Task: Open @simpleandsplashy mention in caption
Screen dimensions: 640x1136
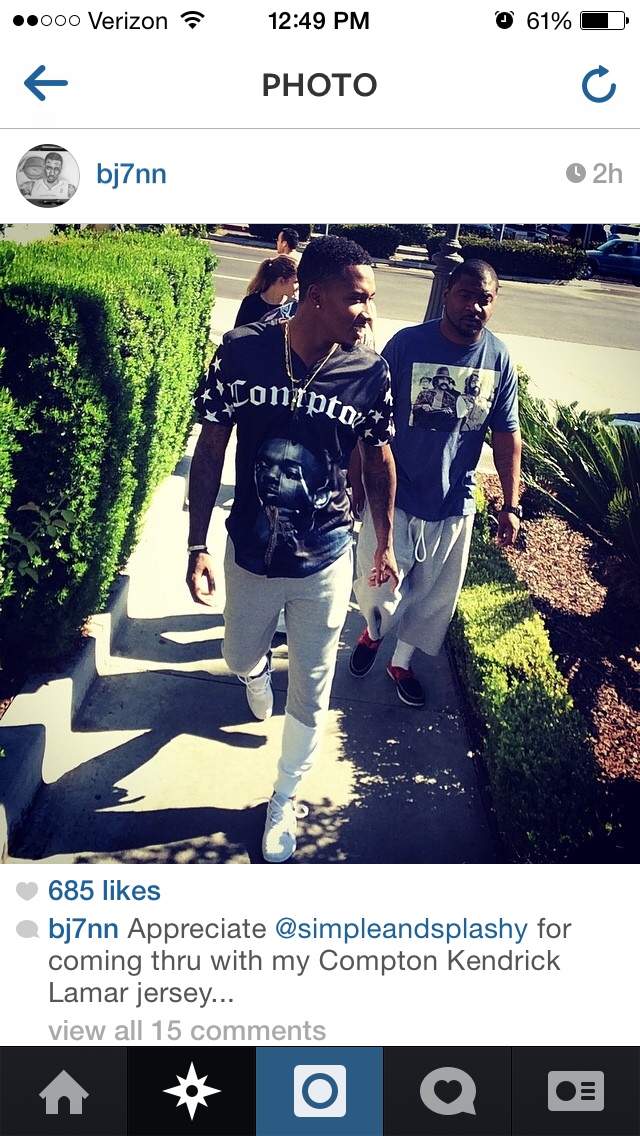Action: (401, 929)
